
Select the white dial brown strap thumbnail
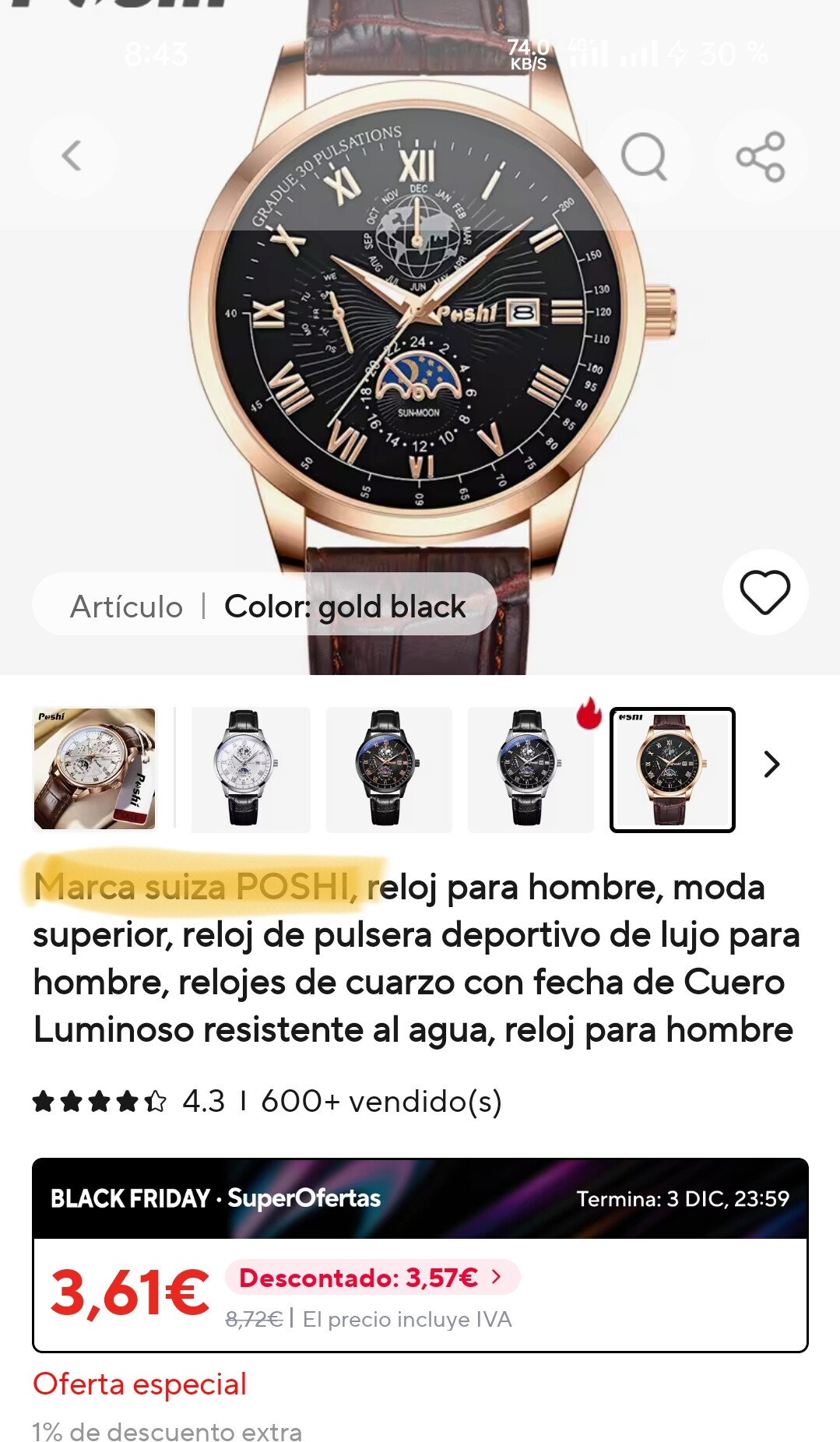(x=95, y=768)
